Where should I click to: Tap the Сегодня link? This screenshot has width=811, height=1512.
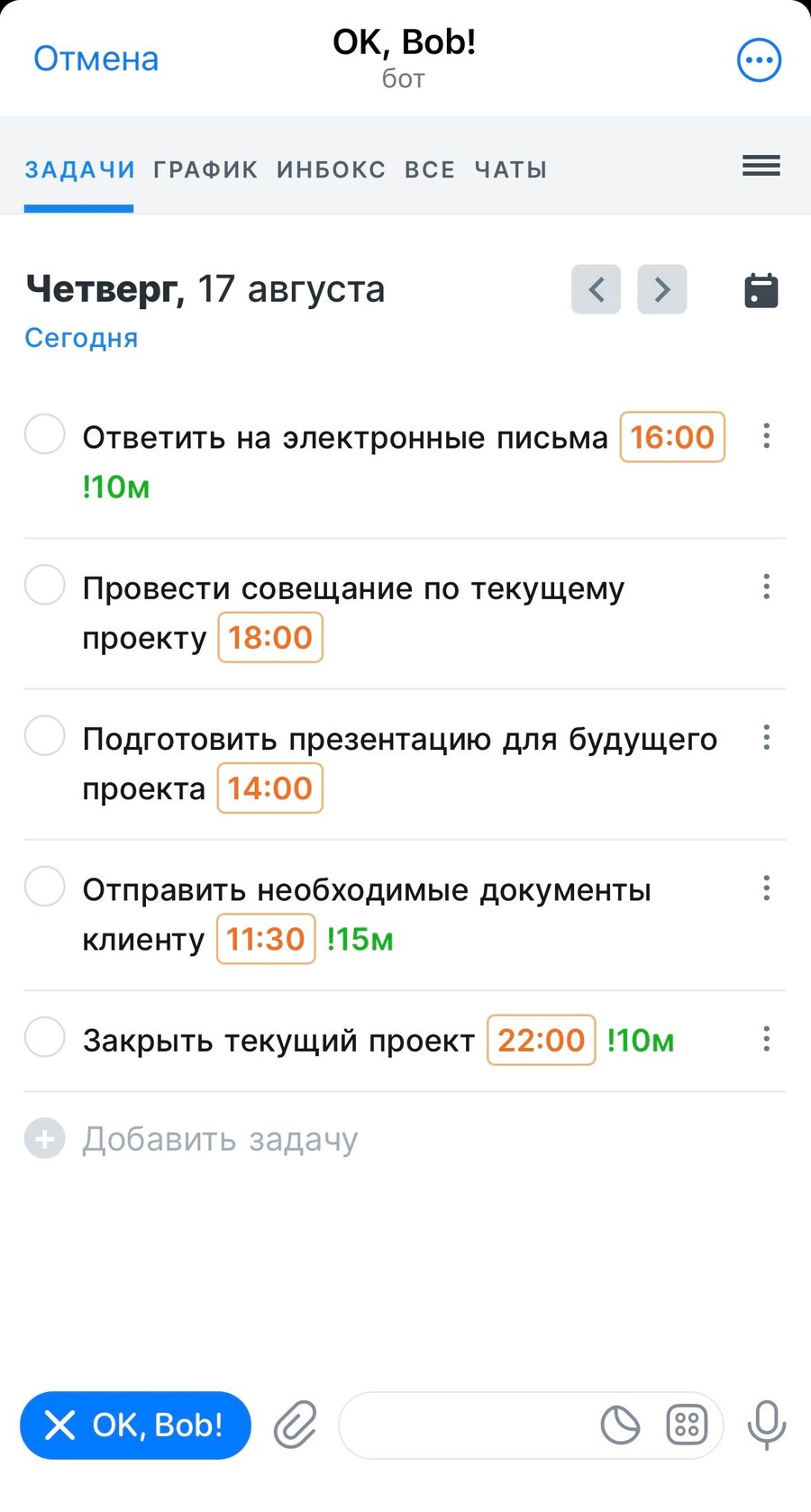81,338
